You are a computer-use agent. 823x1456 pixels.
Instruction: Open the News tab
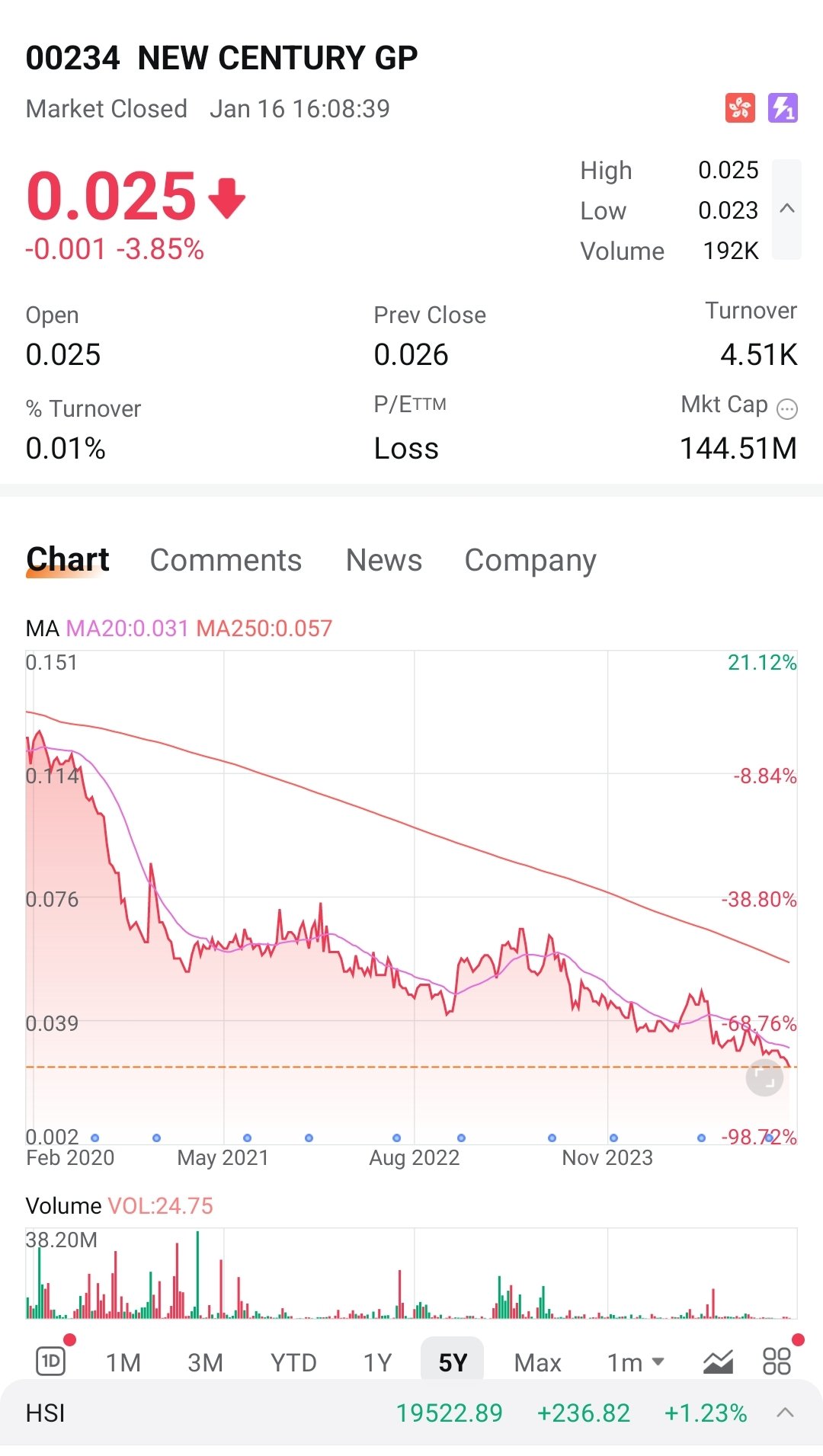tap(383, 560)
